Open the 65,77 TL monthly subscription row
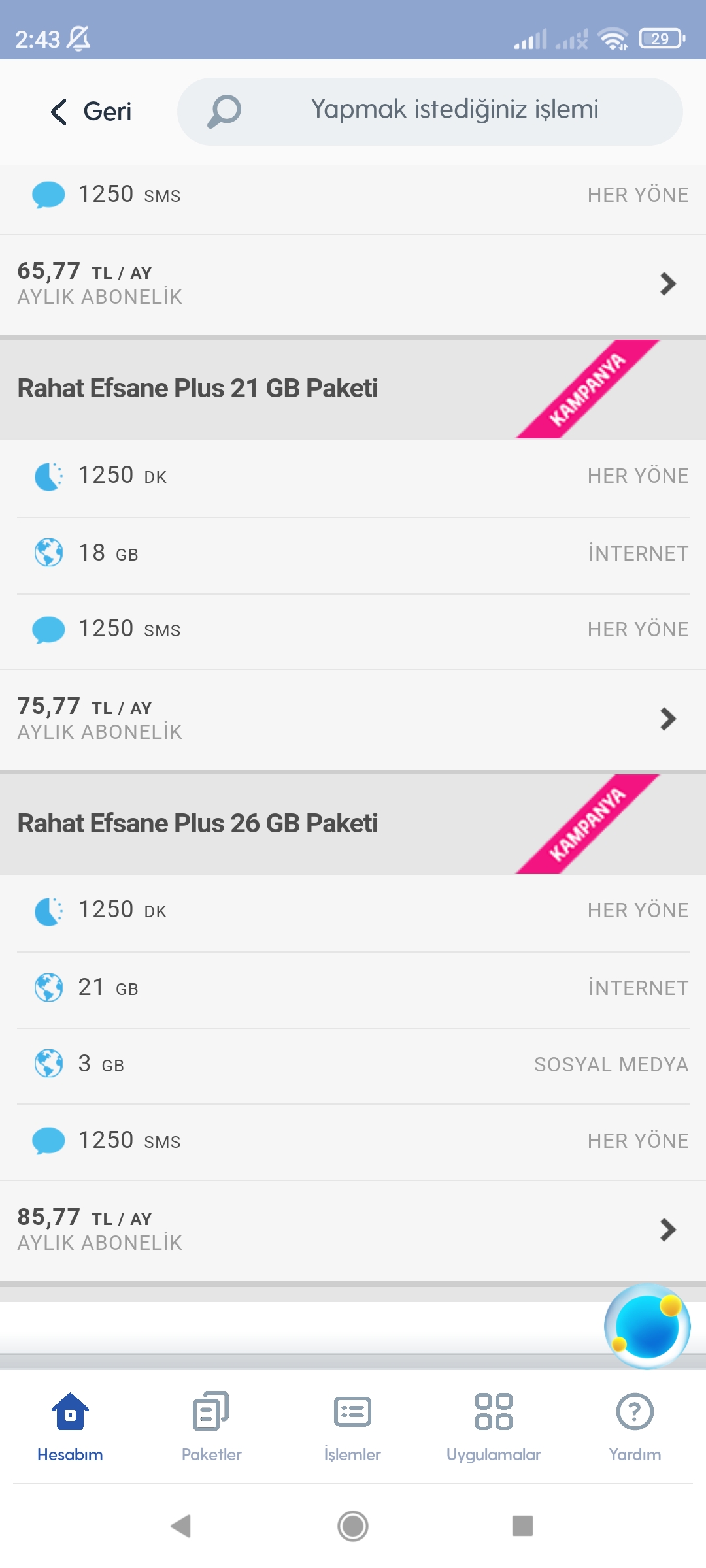The width and height of the screenshot is (706, 1568). tap(353, 284)
